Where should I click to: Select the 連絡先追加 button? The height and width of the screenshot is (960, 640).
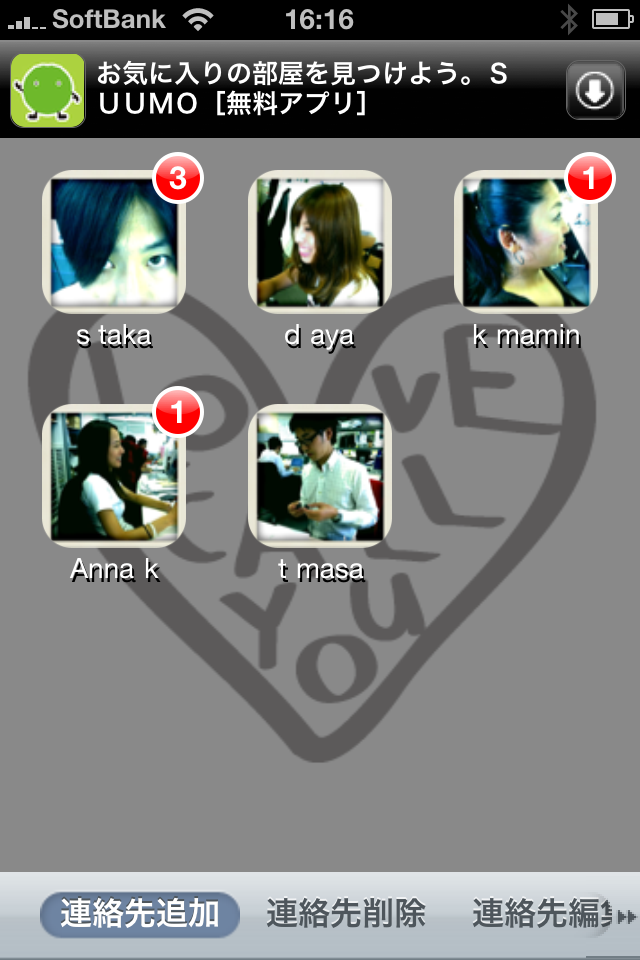(140, 914)
